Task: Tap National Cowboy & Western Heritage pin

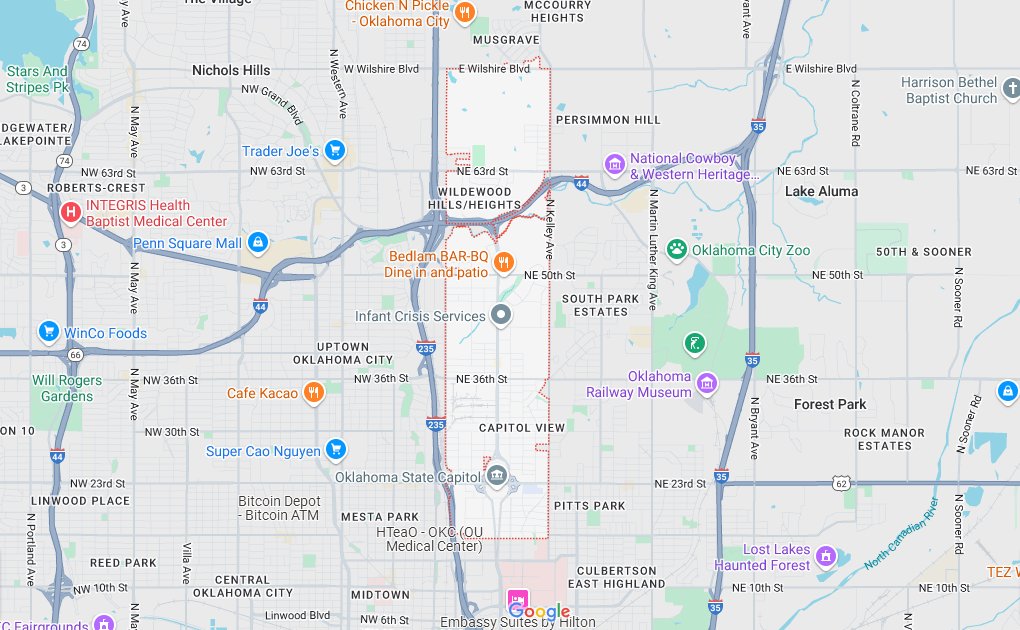Action: point(615,164)
